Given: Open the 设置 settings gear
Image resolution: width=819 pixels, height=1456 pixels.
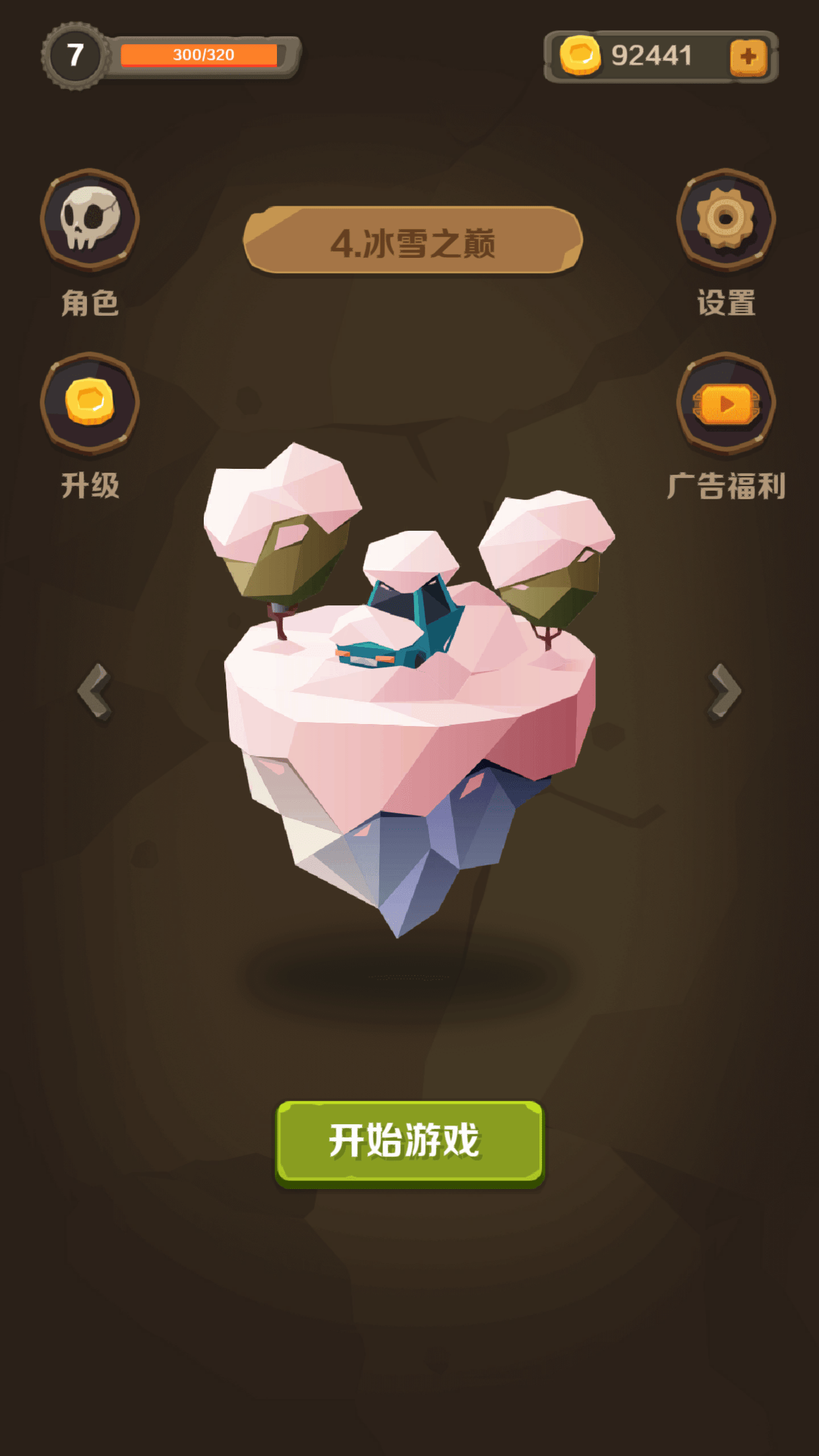Looking at the screenshot, I should tap(725, 220).
